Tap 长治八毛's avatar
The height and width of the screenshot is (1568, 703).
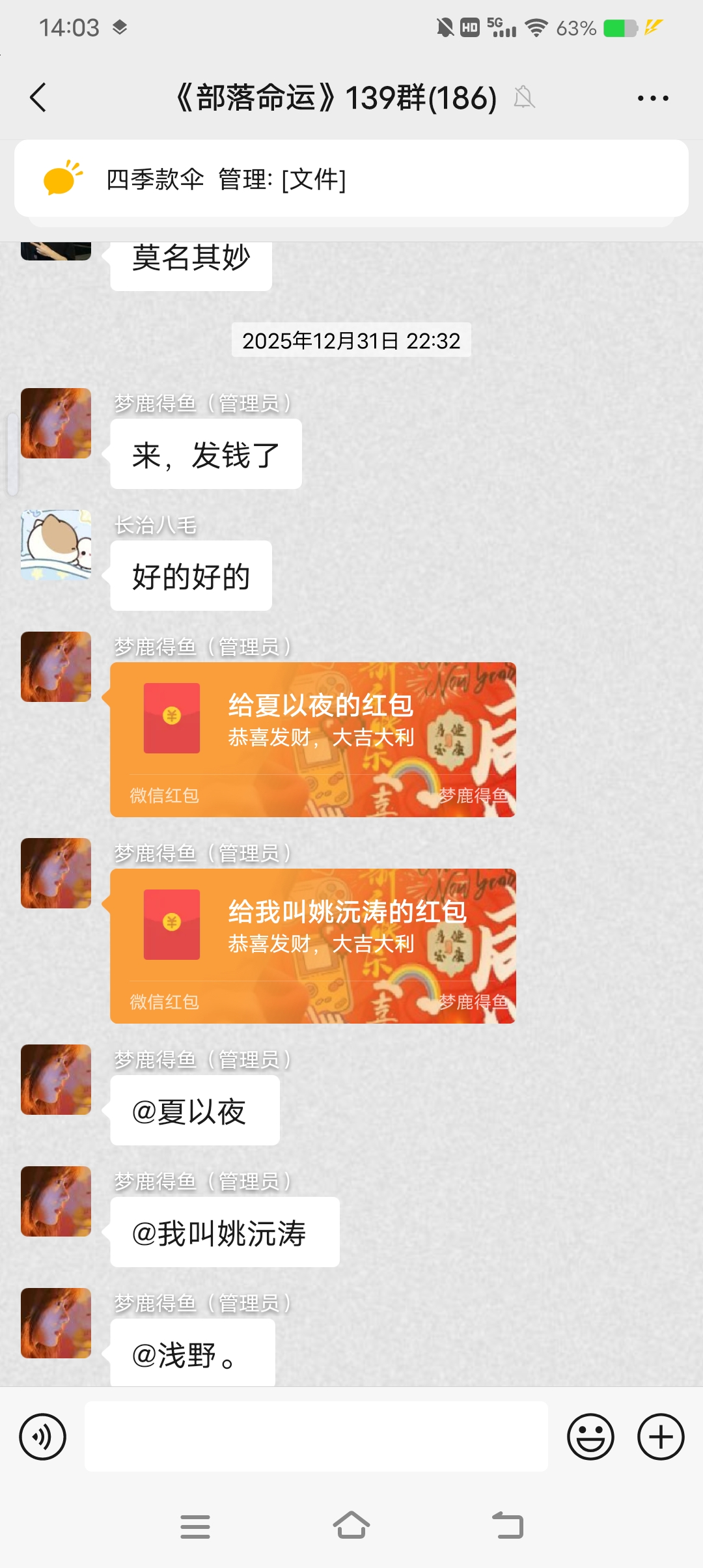(56, 545)
